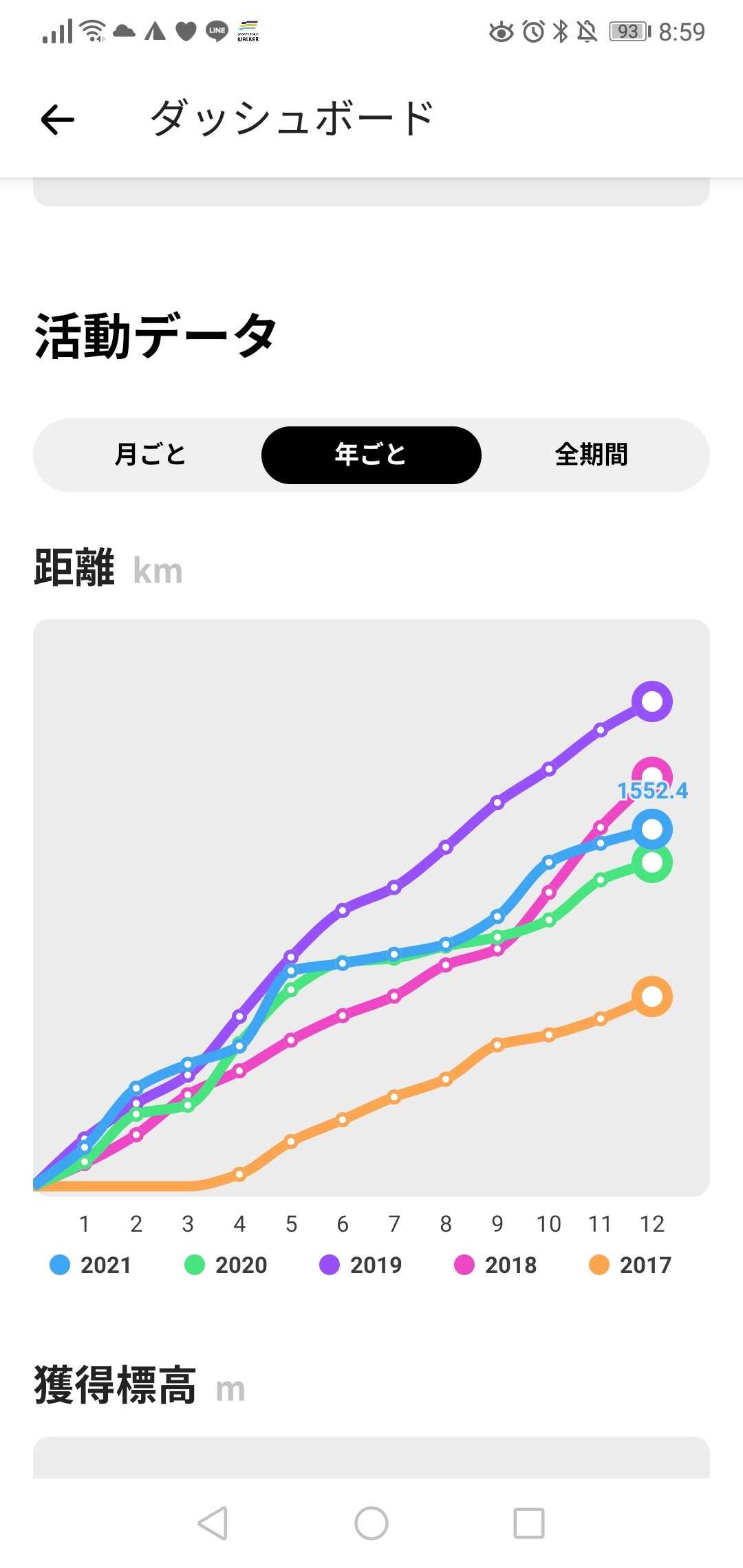Switch to the 月ごと tab
This screenshot has width=743, height=1568.
click(151, 455)
